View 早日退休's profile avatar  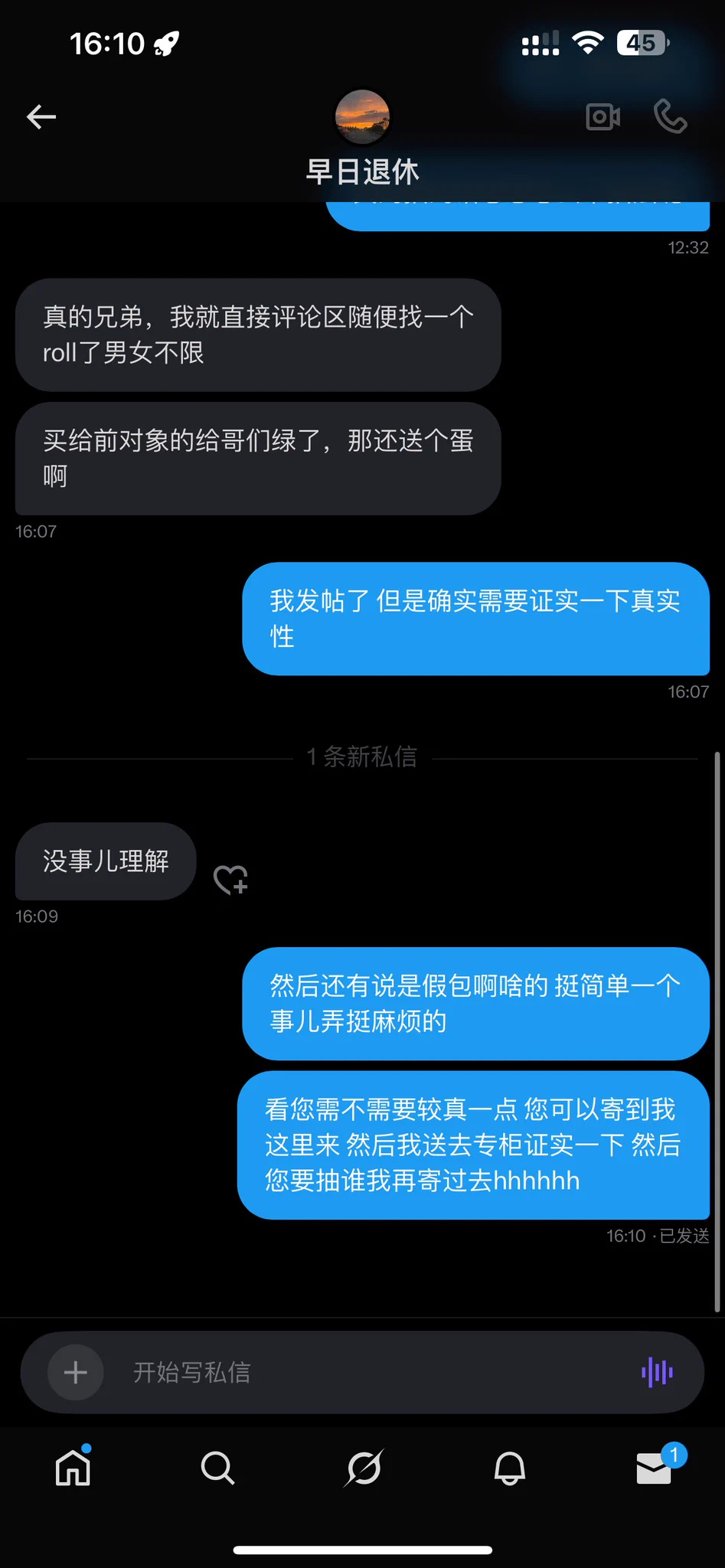tap(362, 117)
